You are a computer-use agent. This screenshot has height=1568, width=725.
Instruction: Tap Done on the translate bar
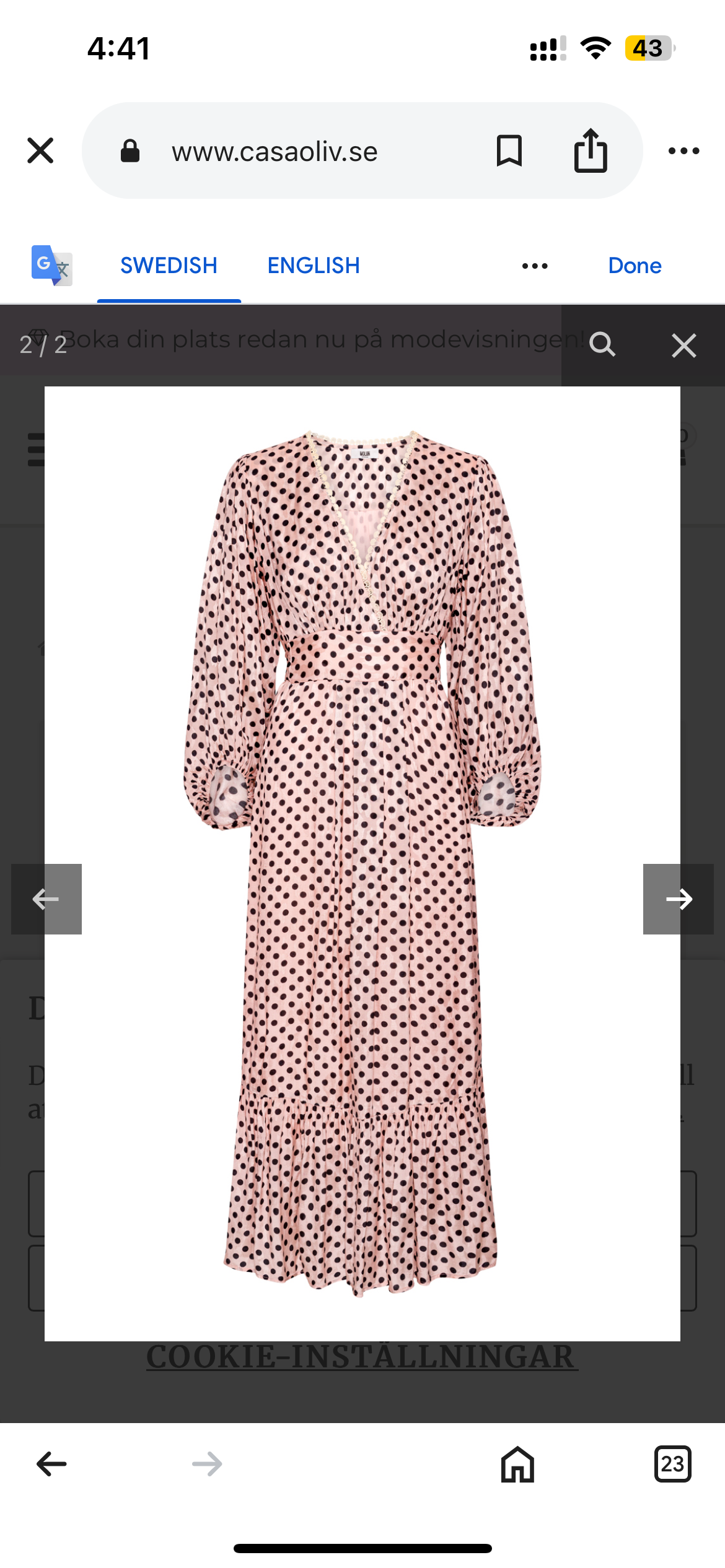click(635, 266)
